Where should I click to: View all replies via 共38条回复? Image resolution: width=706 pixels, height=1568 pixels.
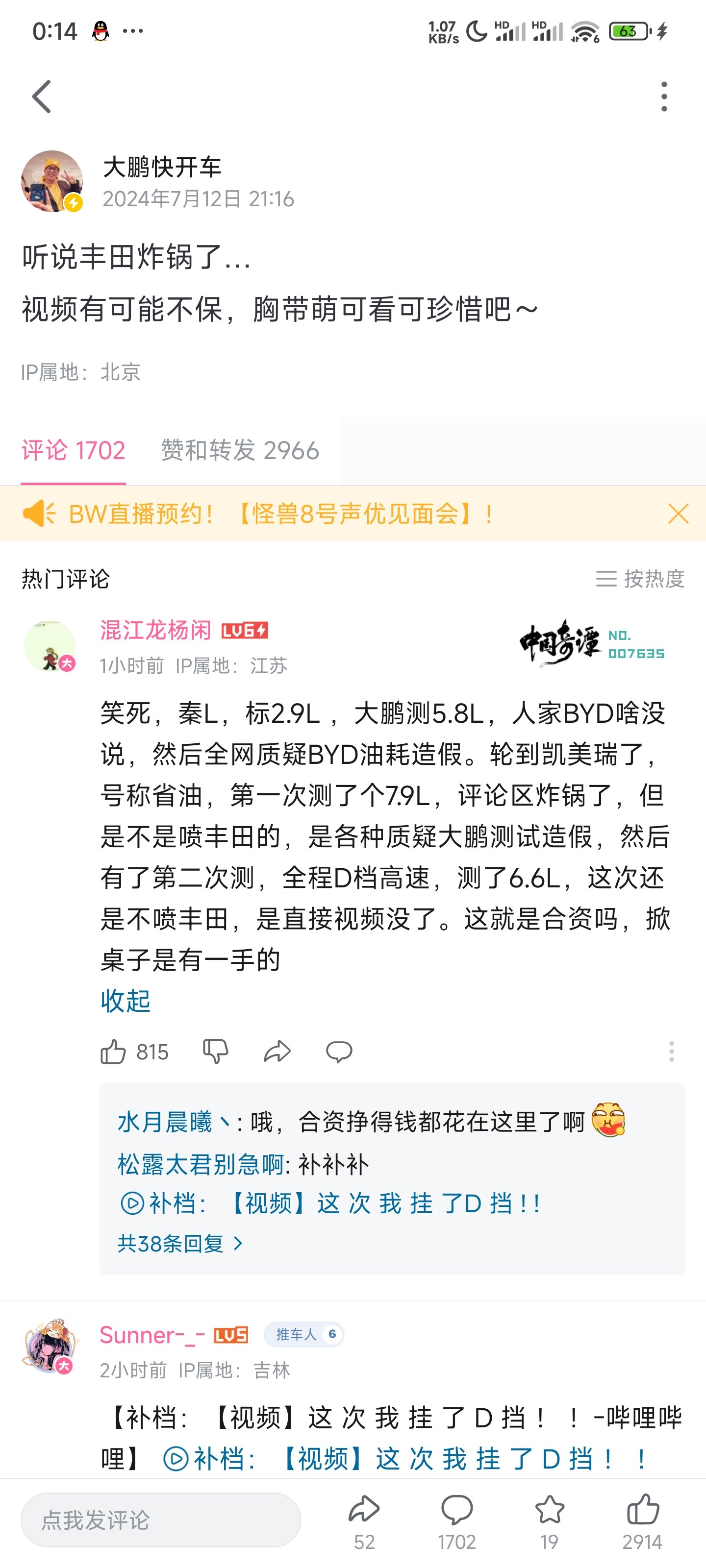coord(180,1244)
